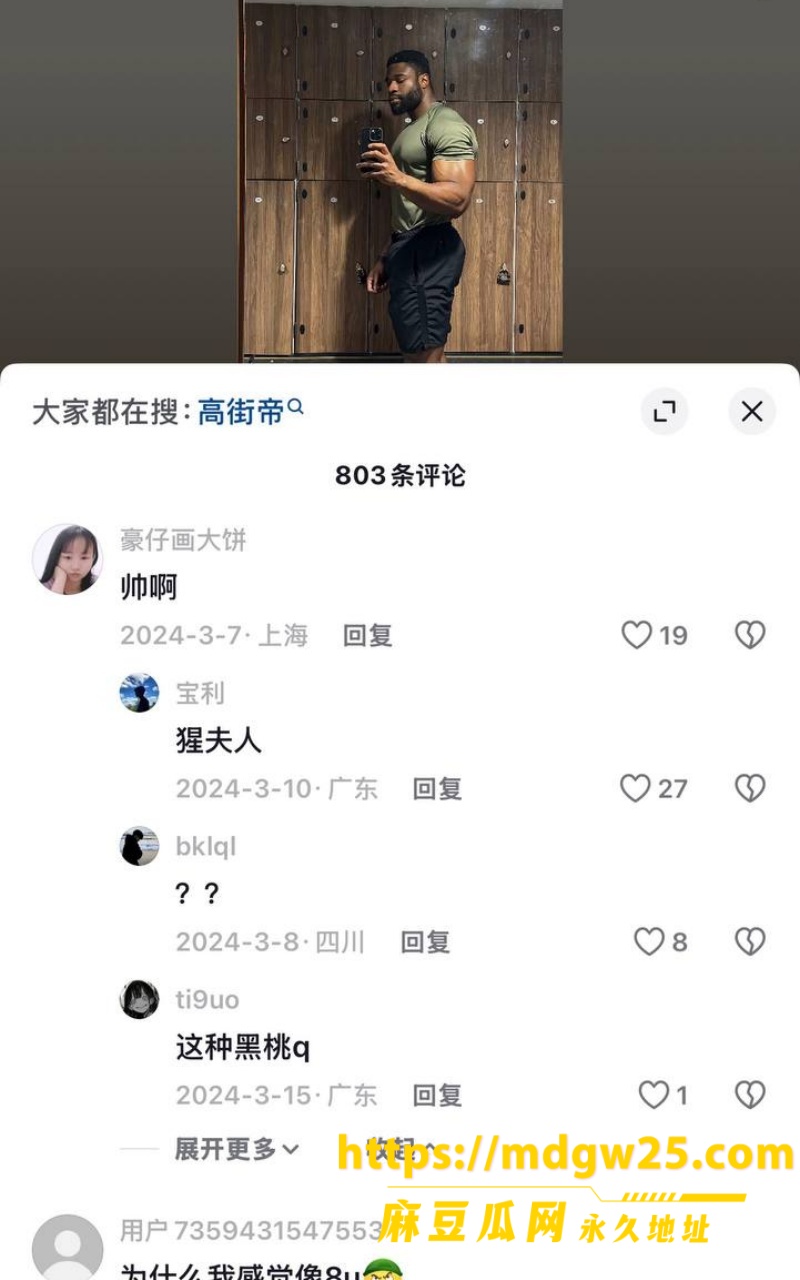Dislike ti9uo's reply

pos(750,1095)
